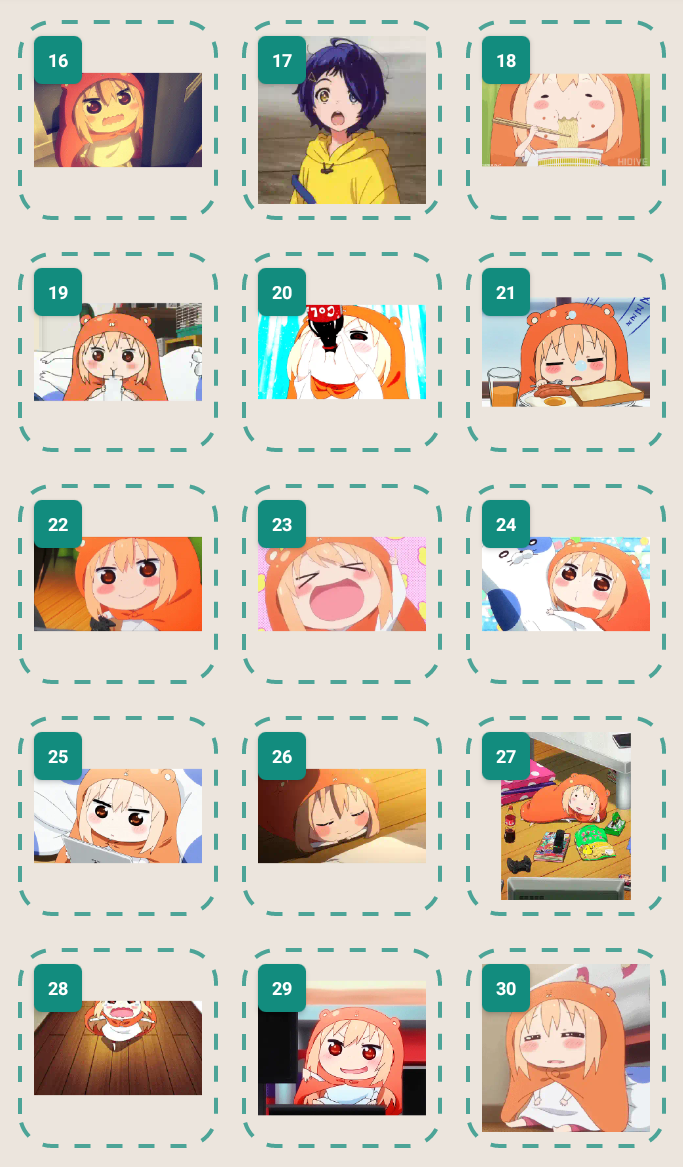Open image tile number 30
Viewport: 683px width, 1167px height.
[x=566, y=1048]
